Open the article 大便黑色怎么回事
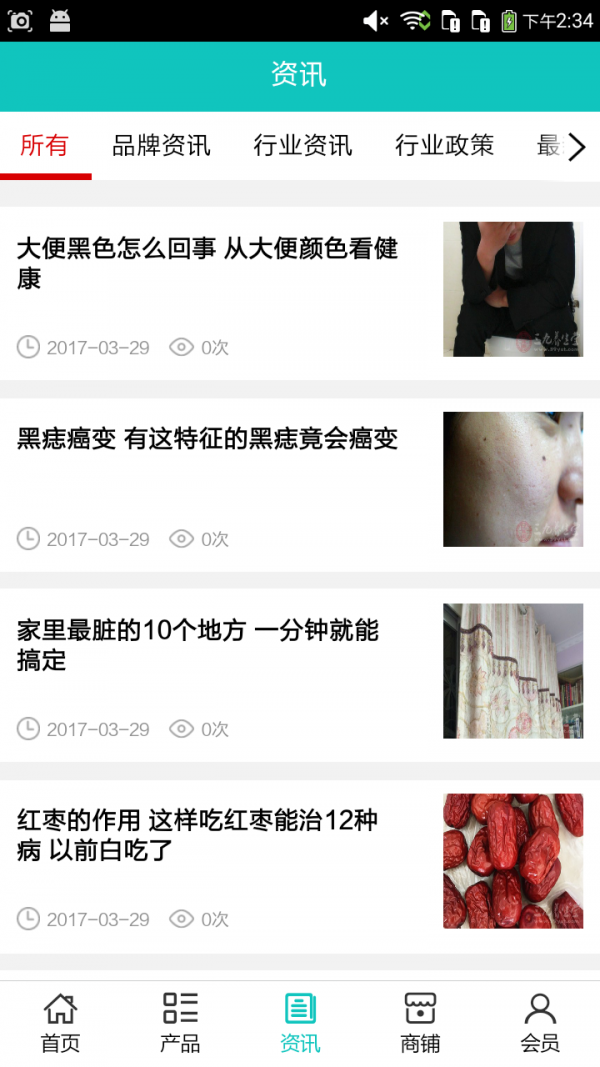 (x=208, y=263)
